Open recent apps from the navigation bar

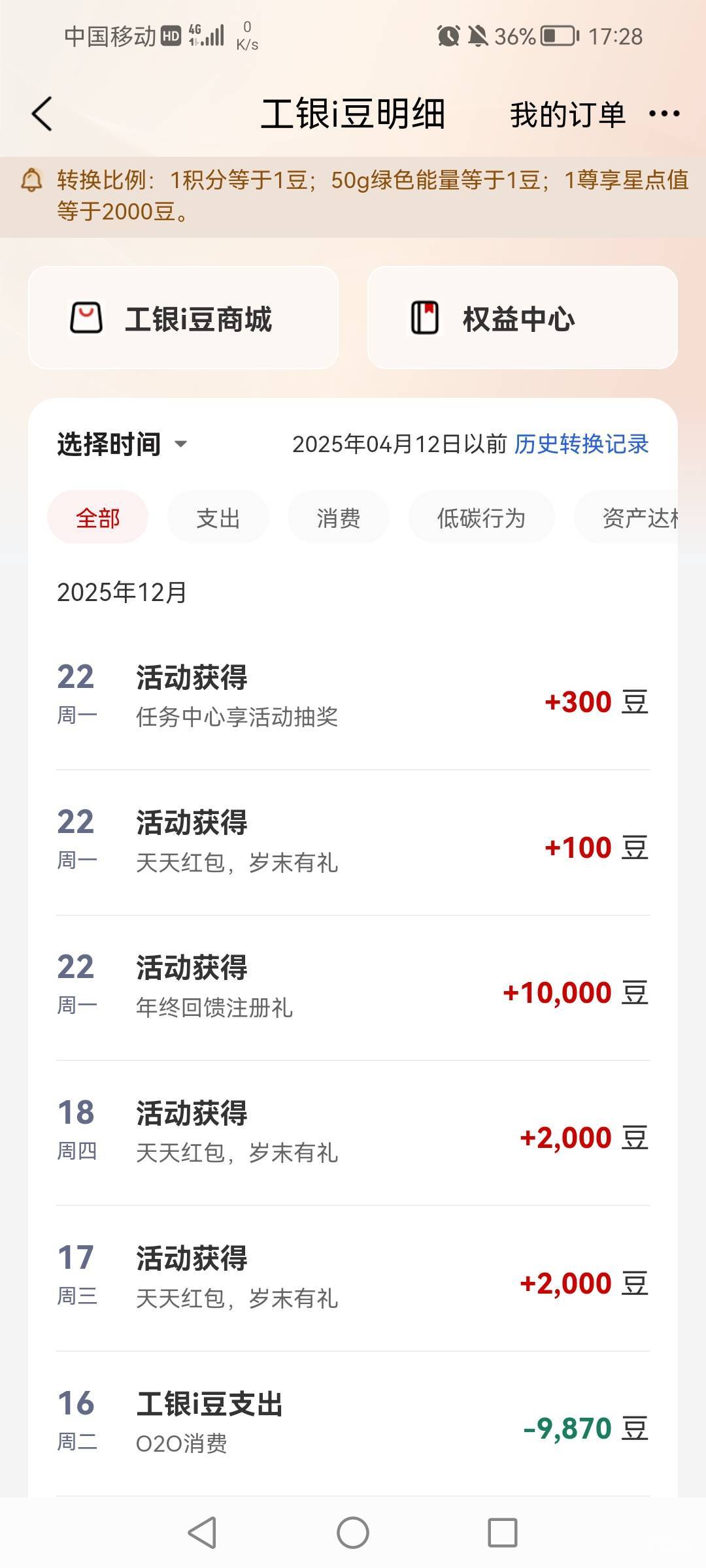click(502, 1532)
